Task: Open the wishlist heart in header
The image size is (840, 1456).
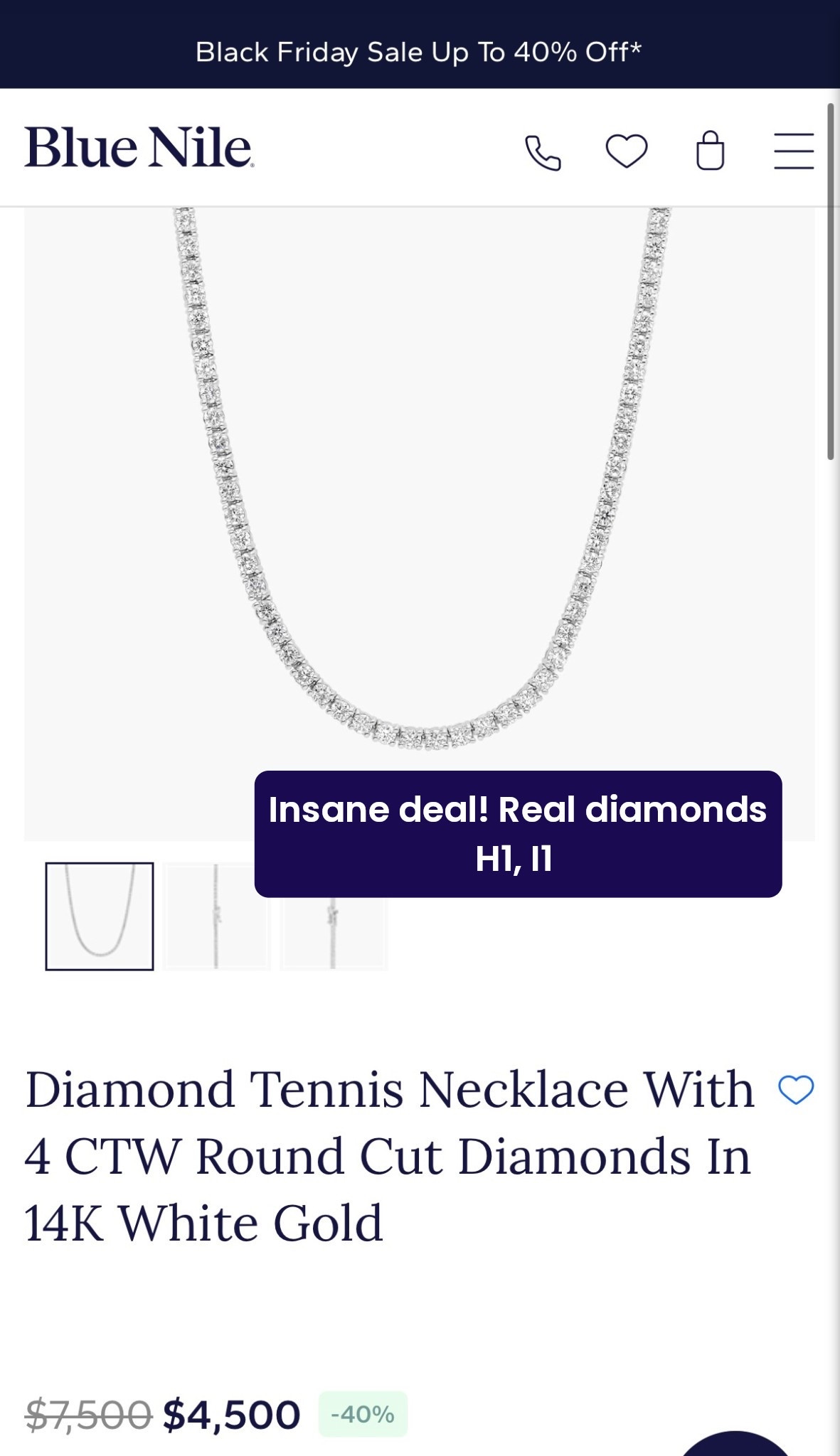Action: (x=627, y=151)
